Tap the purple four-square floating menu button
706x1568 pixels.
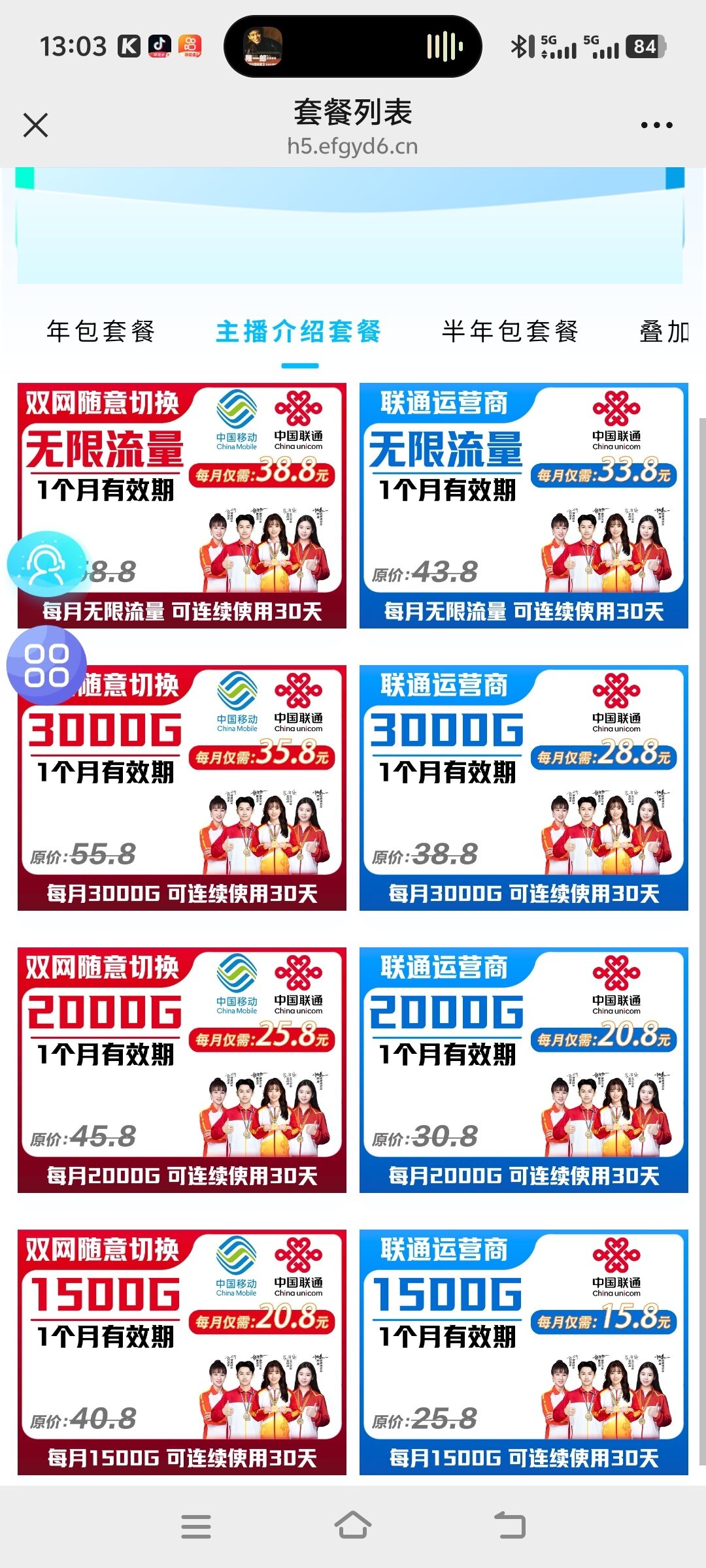(x=46, y=665)
